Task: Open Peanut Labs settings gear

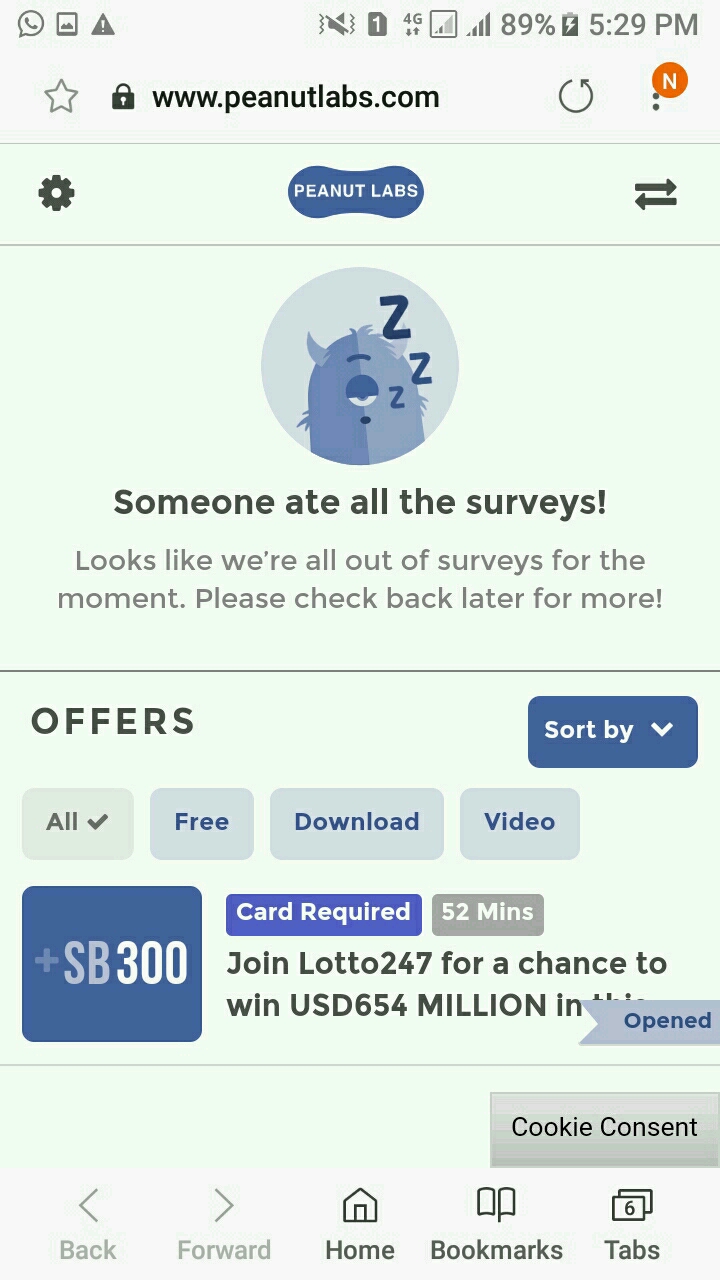Action: (x=56, y=193)
